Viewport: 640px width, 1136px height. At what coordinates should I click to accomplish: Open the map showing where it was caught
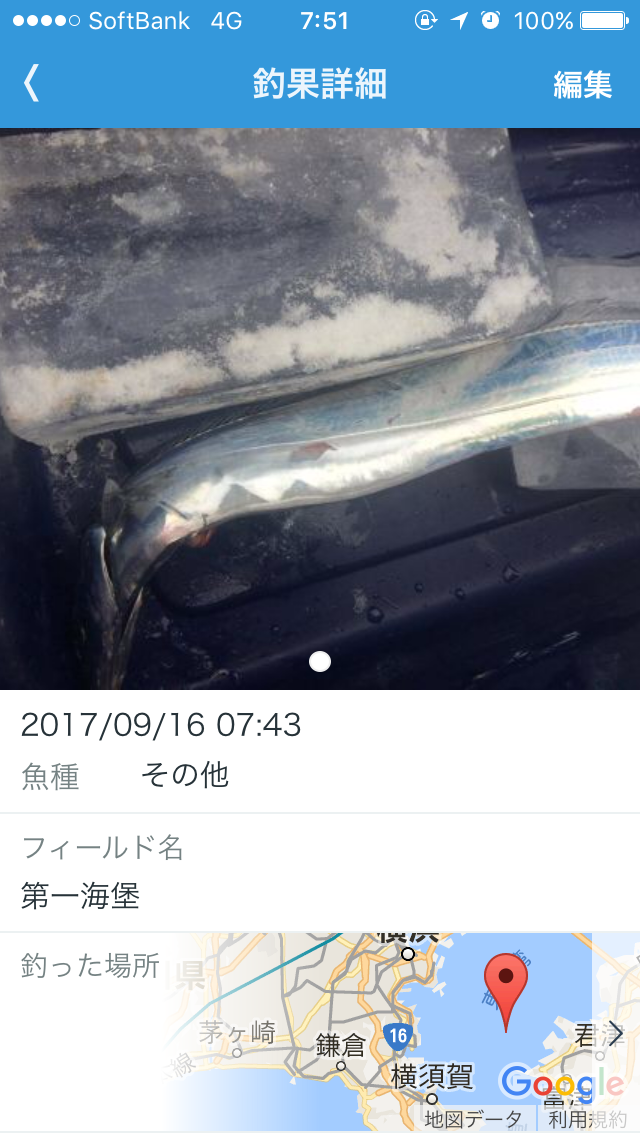click(400, 1033)
